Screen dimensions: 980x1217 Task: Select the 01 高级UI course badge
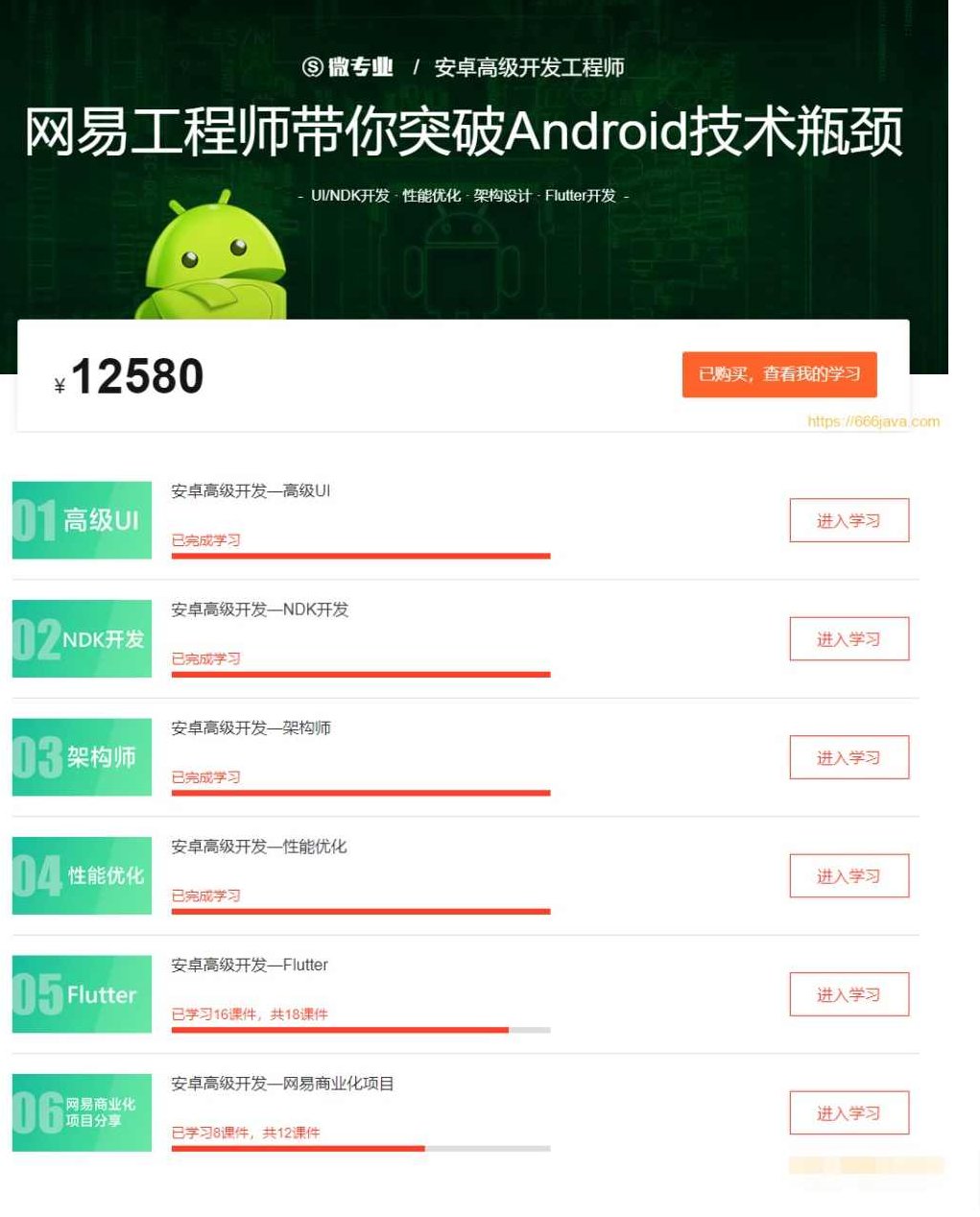[81, 521]
